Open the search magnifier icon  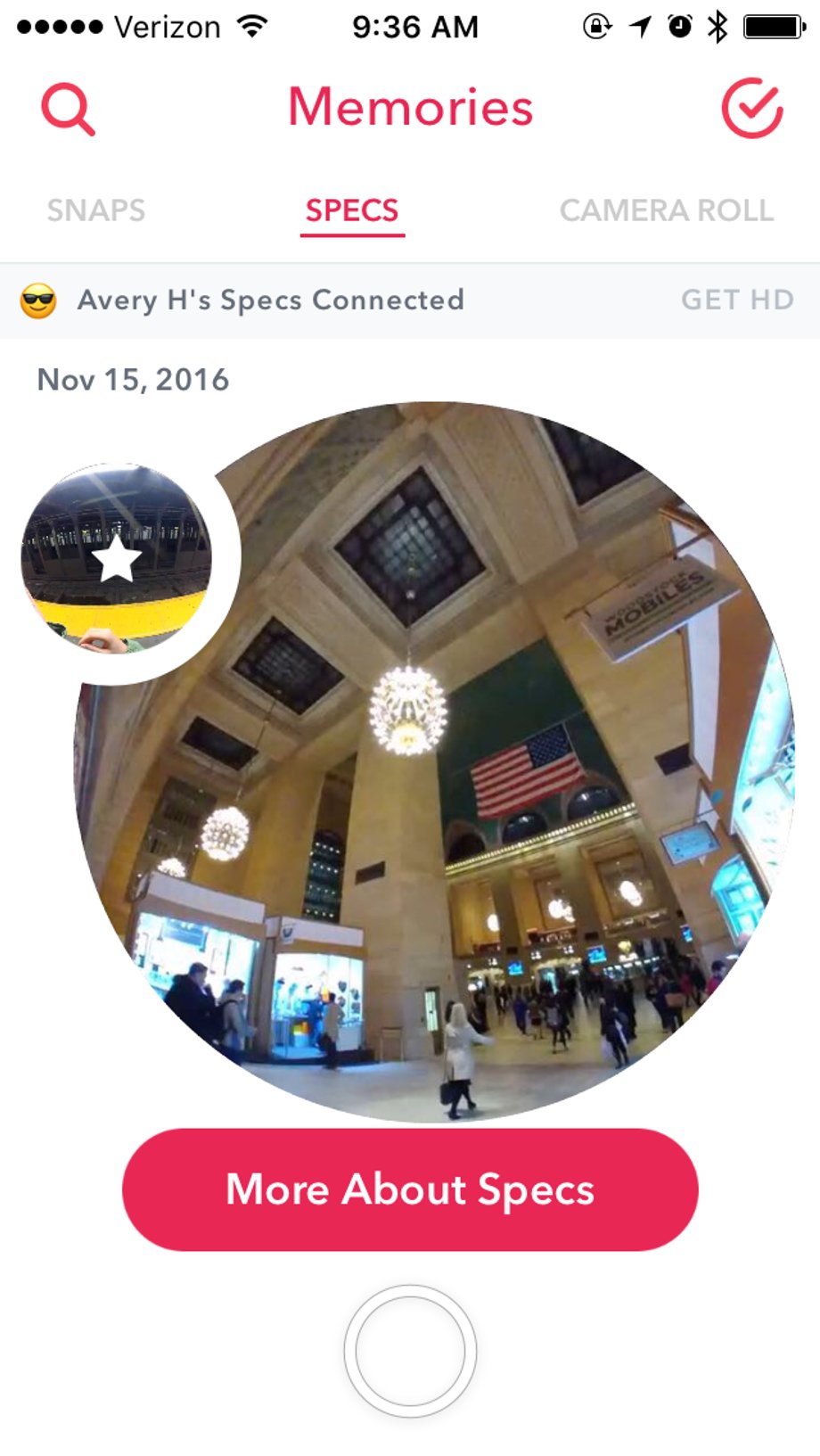68,109
